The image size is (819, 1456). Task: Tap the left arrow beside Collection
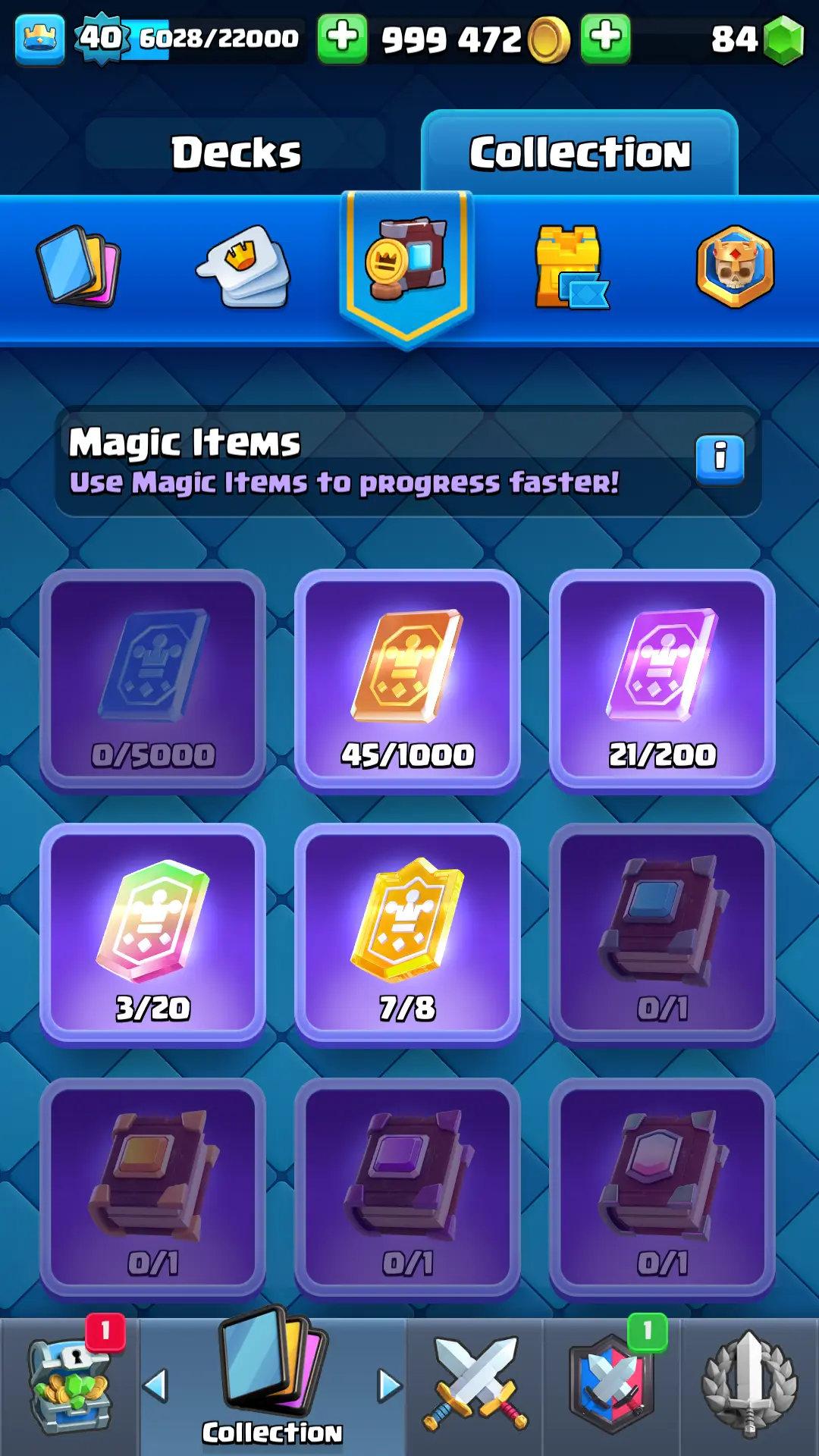pos(155,1385)
